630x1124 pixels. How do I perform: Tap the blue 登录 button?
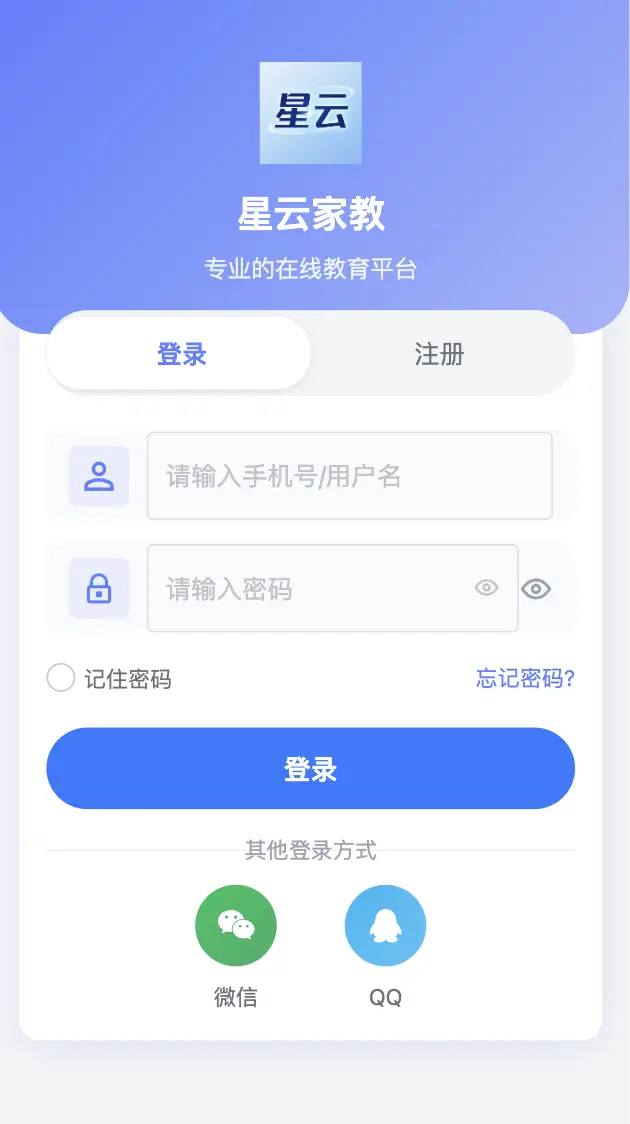310,768
